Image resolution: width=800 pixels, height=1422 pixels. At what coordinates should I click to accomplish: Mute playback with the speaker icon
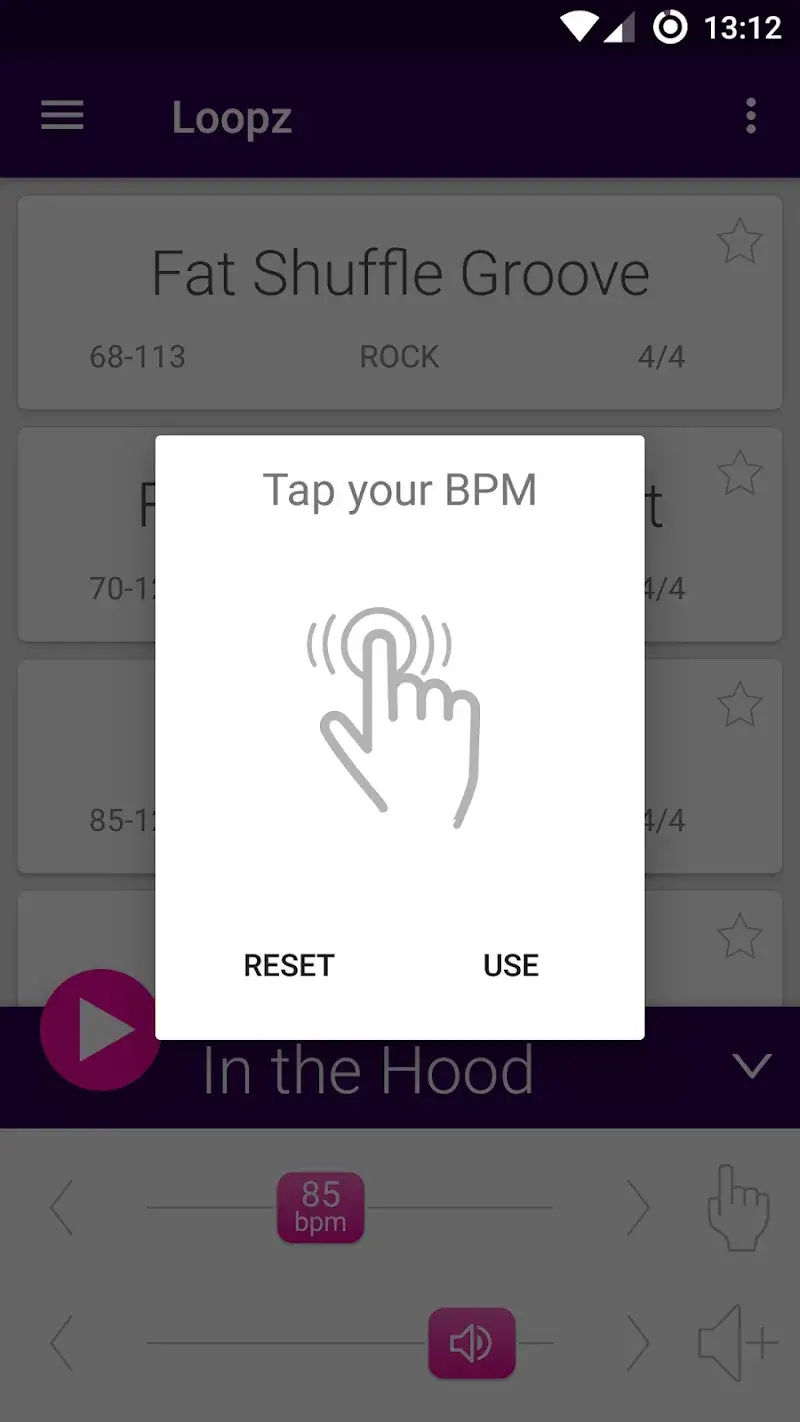click(x=471, y=1343)
